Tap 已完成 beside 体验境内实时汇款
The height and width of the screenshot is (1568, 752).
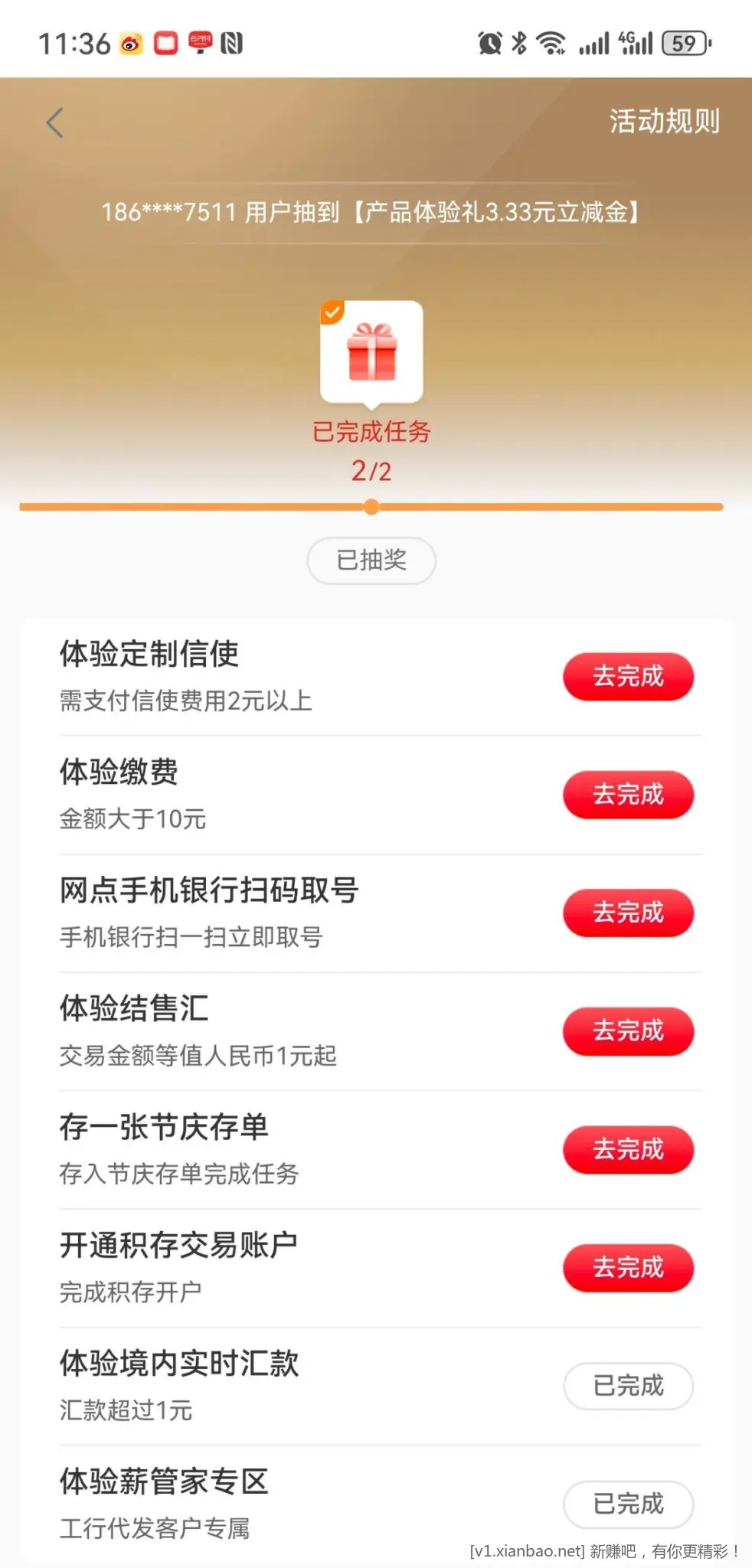tap(628, 1386)
